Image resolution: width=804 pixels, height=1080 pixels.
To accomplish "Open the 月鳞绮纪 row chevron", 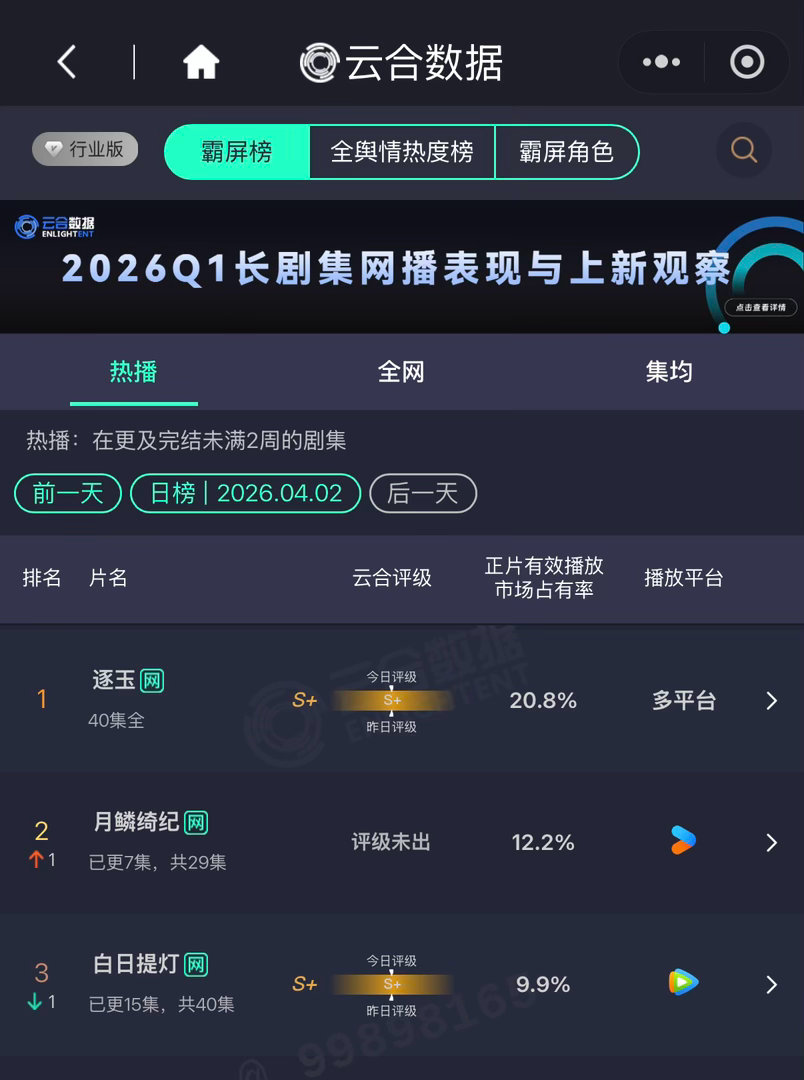I will tap(770, 843).
